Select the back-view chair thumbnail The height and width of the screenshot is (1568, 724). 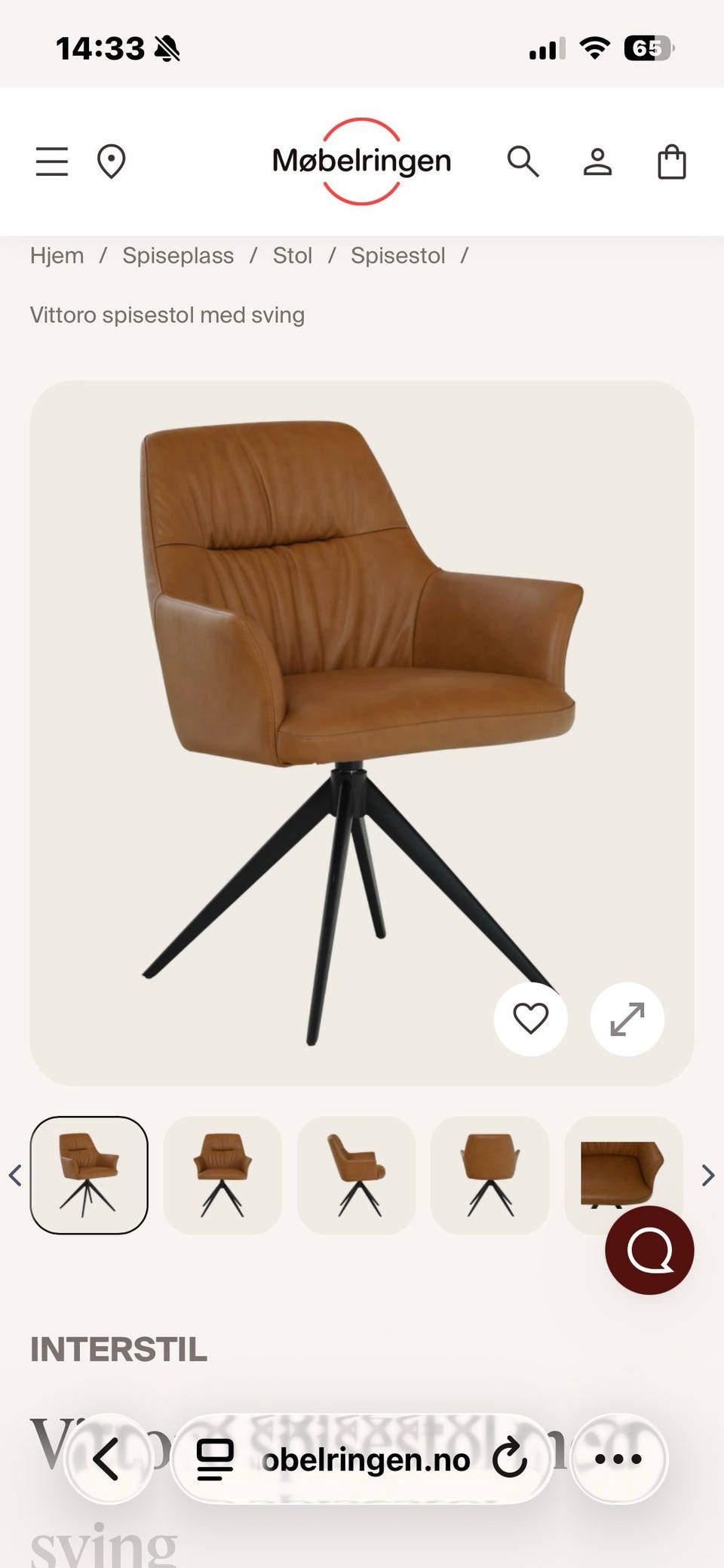pos(490,1175)
